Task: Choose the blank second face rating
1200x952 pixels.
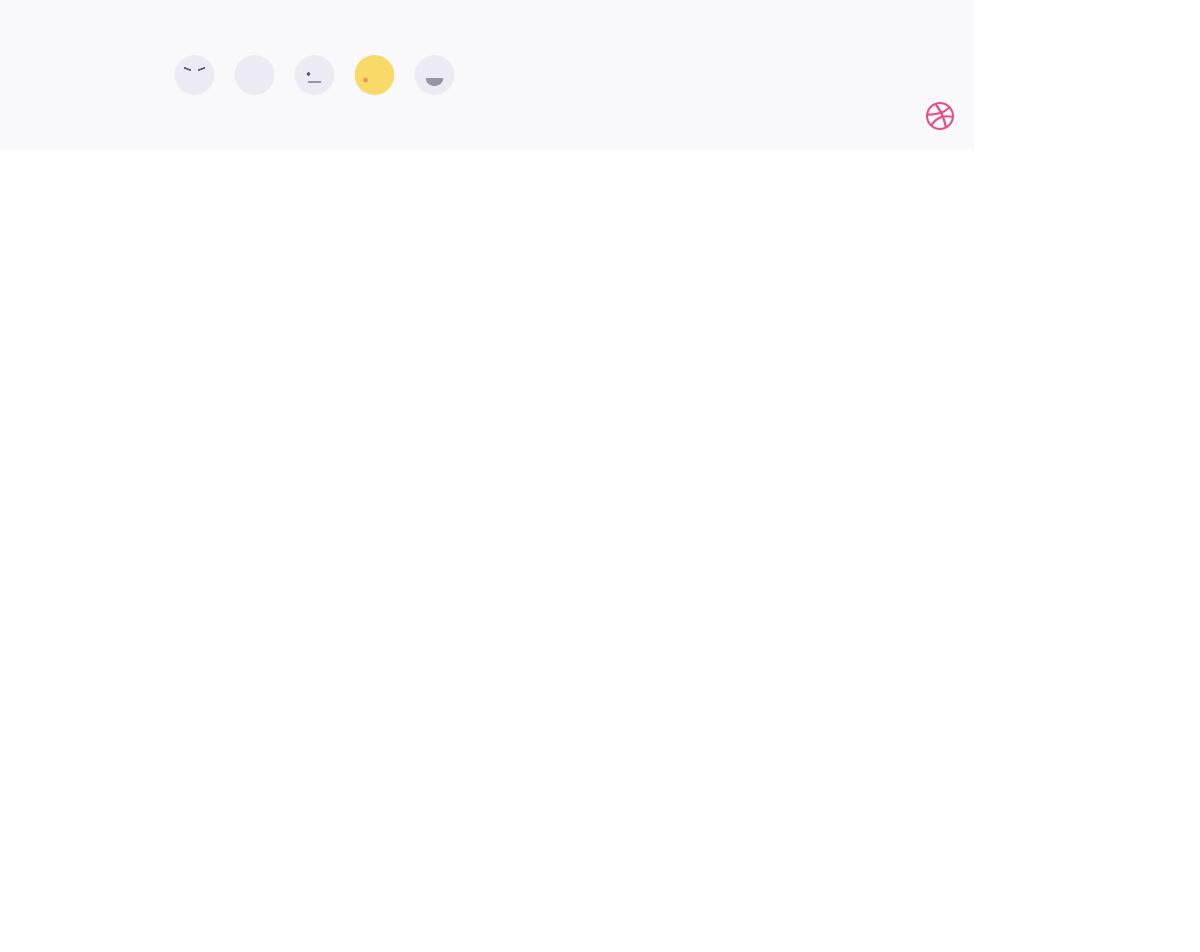Action: [x=254, y=75]
